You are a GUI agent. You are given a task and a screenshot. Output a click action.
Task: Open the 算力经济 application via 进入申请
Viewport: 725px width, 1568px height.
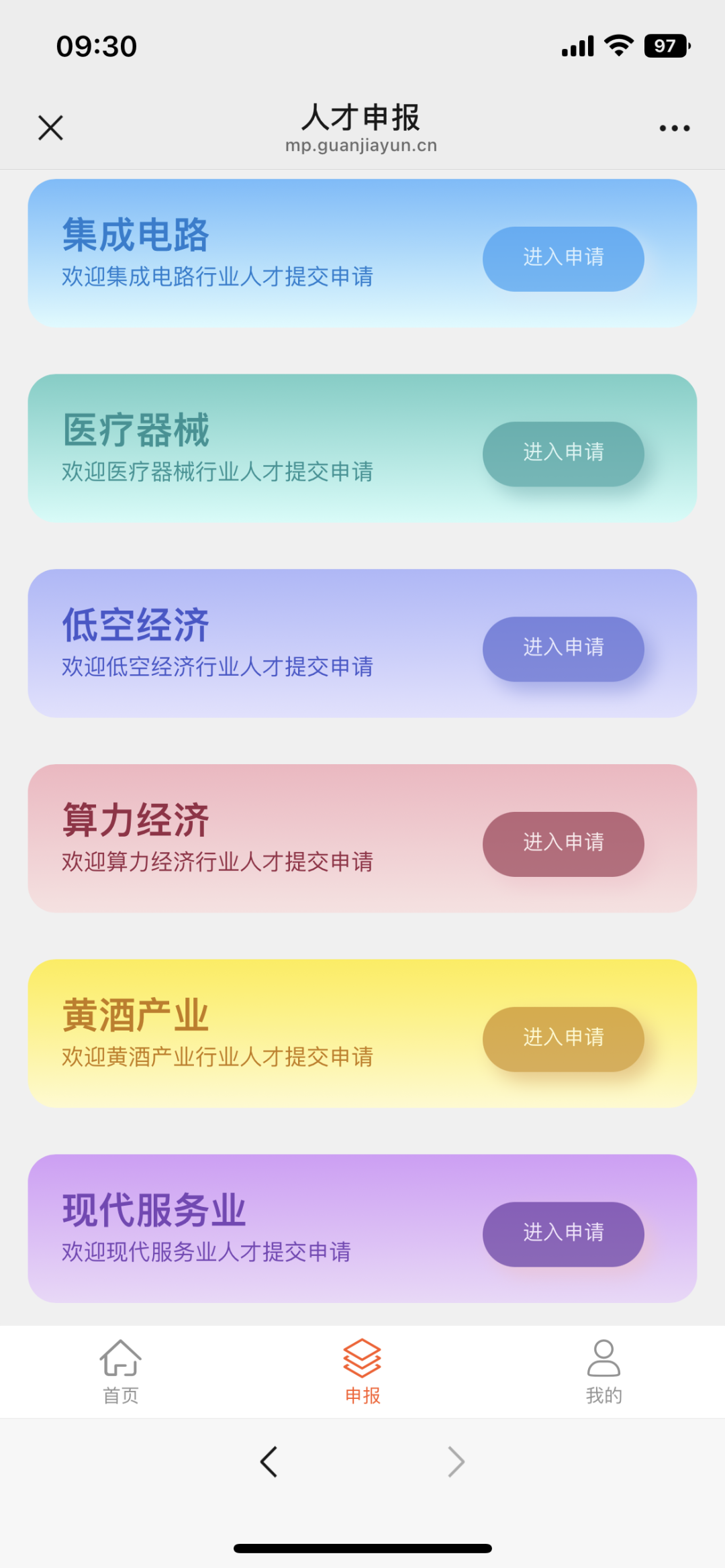click(563, 845)
